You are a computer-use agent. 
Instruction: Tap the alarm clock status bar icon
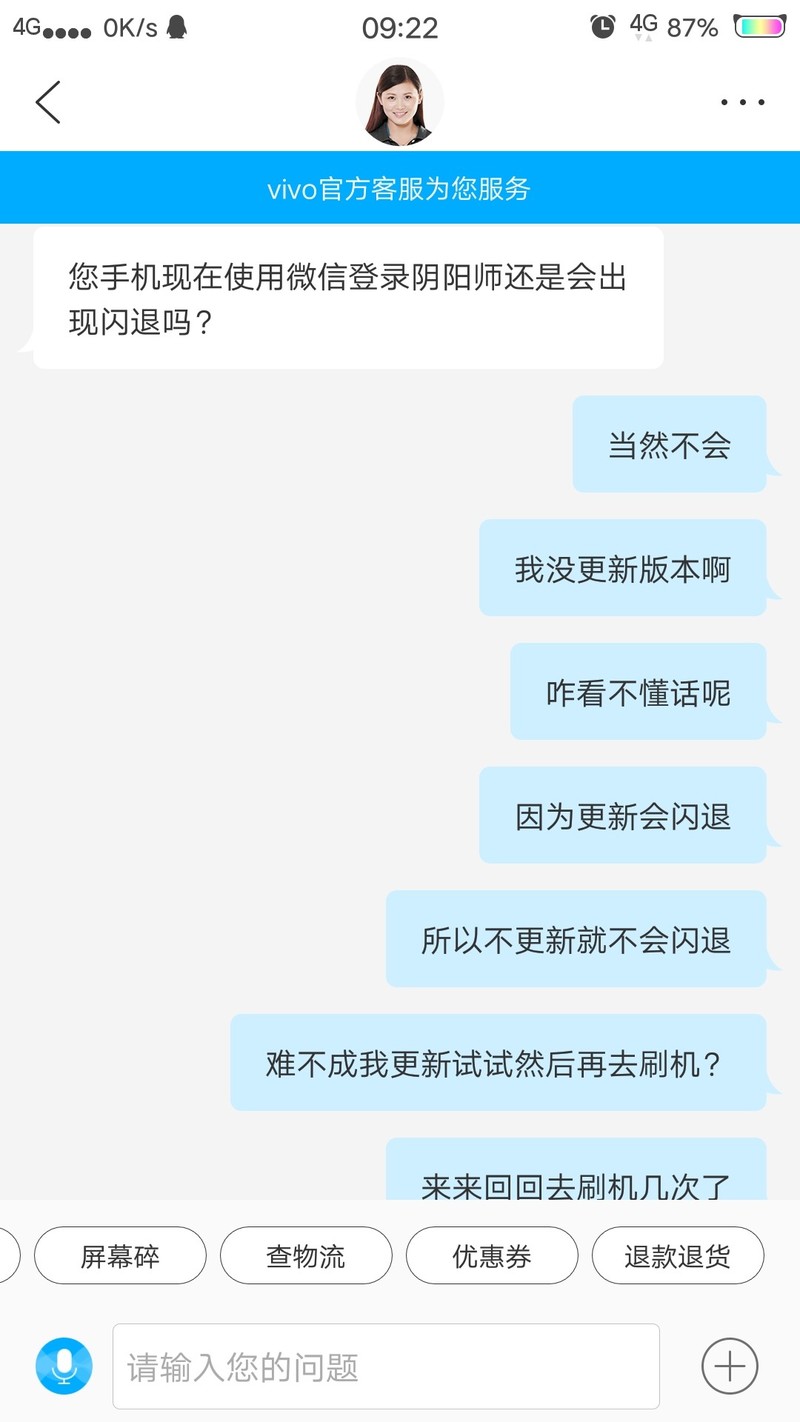[601, 26]
